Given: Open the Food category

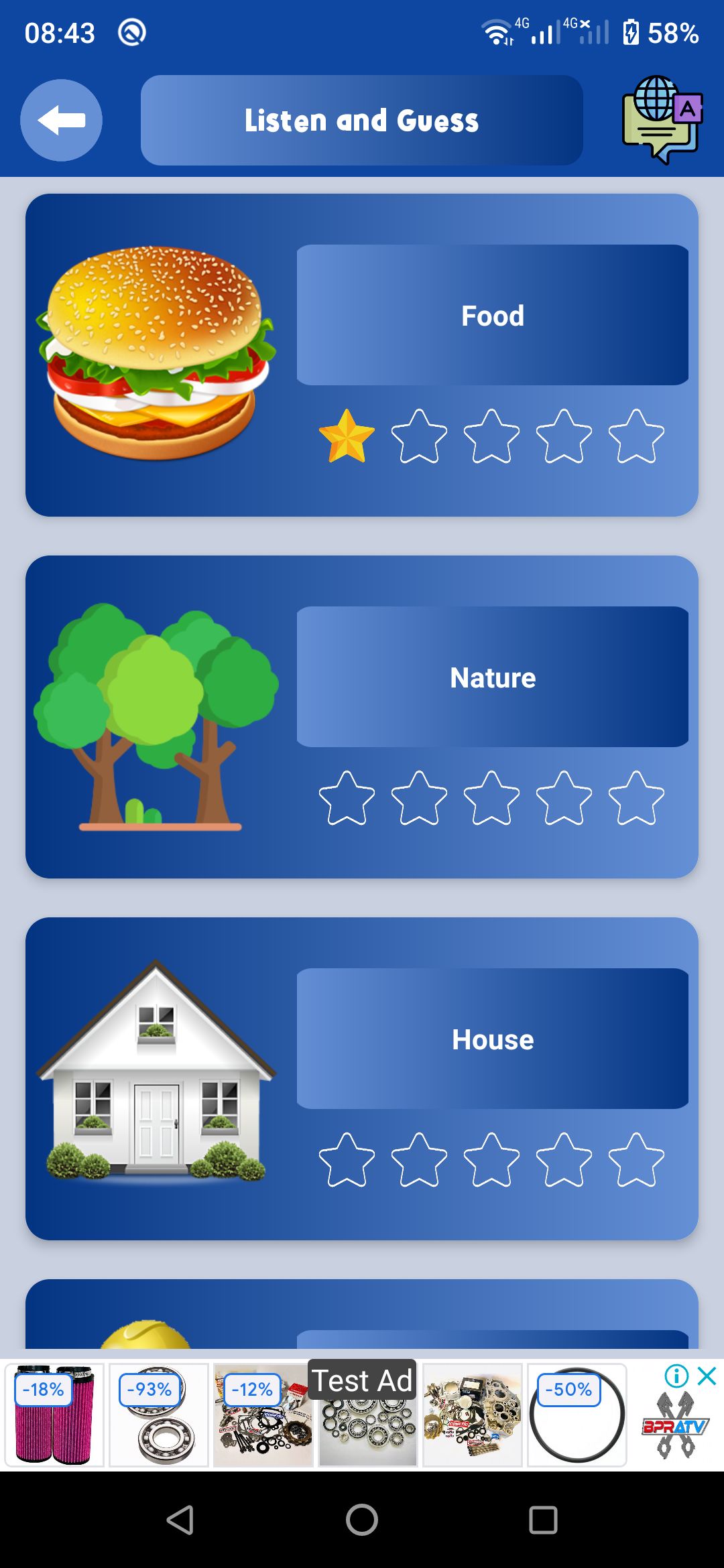Looking at the screenshot, I should coord(492,315).
